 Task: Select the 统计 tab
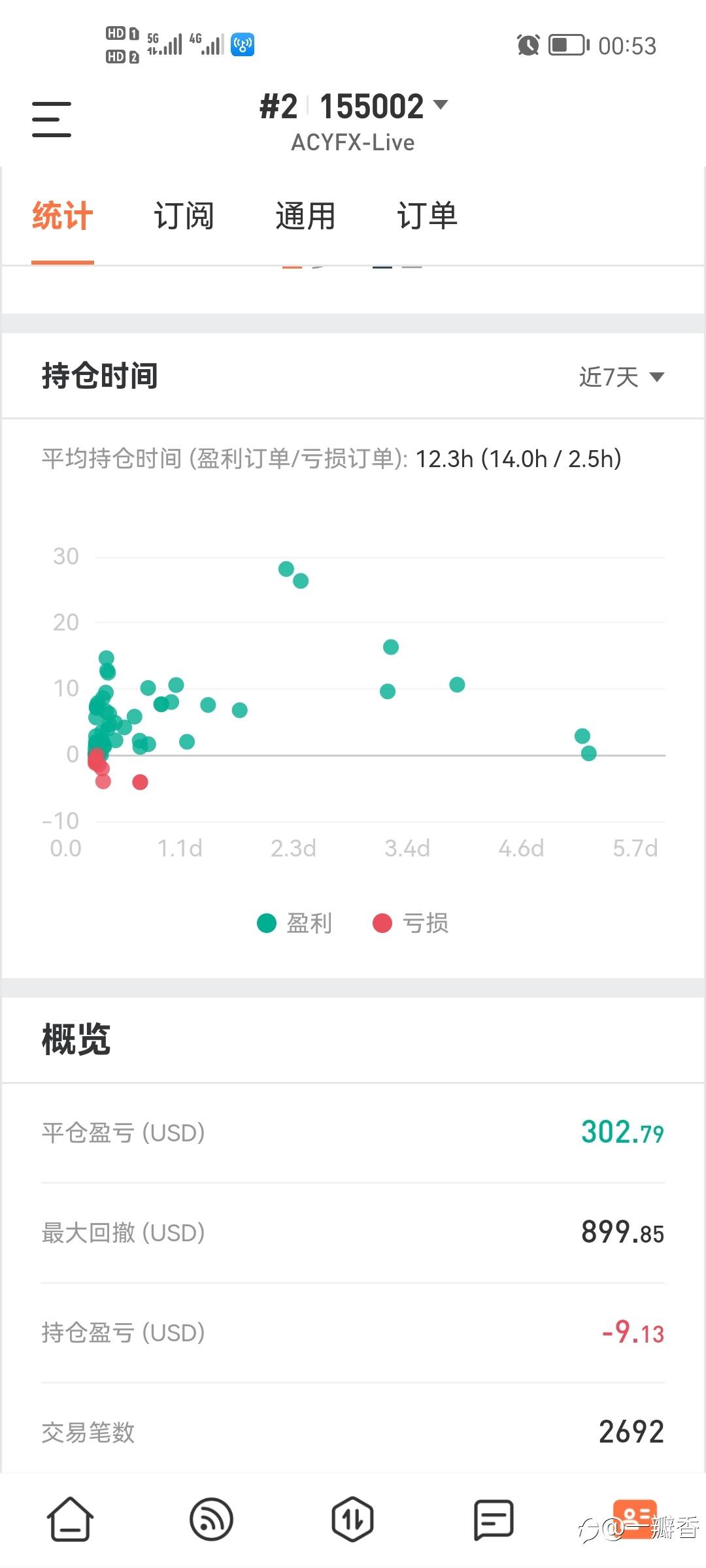click(x=63, y=216)
